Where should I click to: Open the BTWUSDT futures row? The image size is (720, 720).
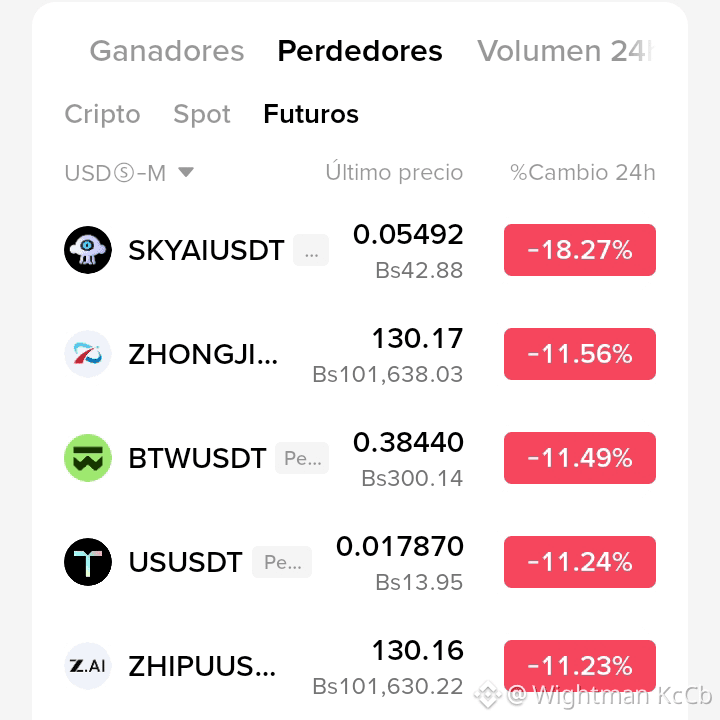[x=360, y=458]
